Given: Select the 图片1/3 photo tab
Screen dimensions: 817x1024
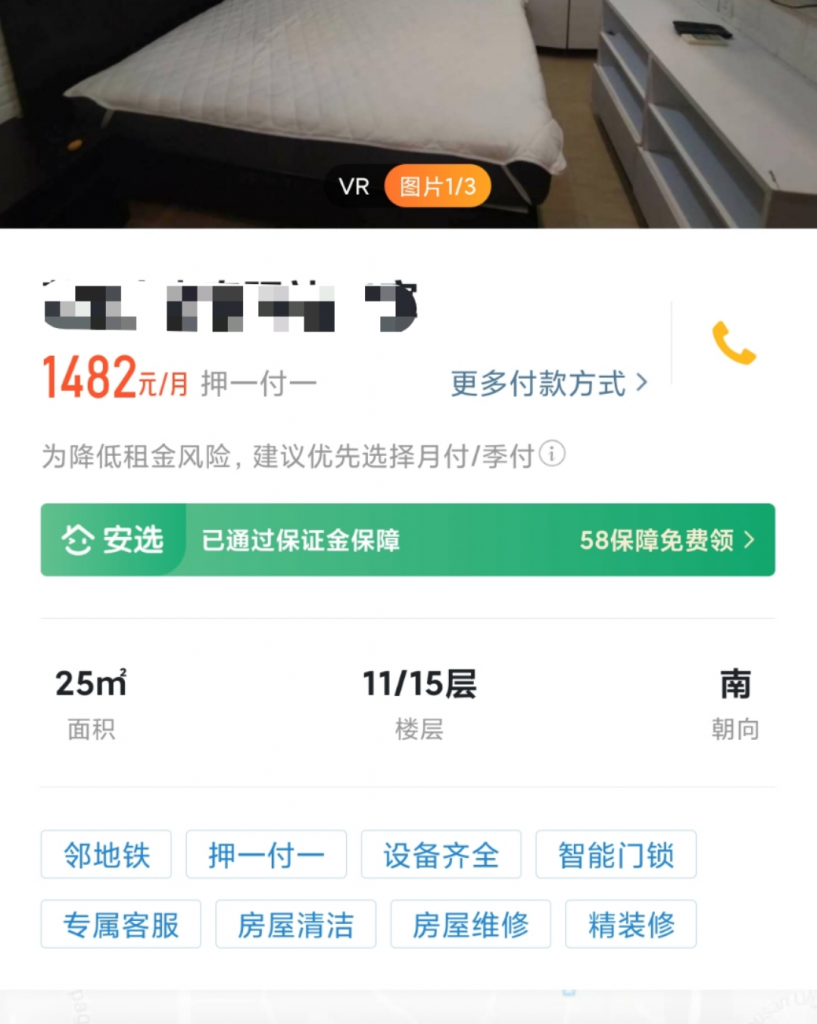Looking at the screenshot, I should click(438, 187).
